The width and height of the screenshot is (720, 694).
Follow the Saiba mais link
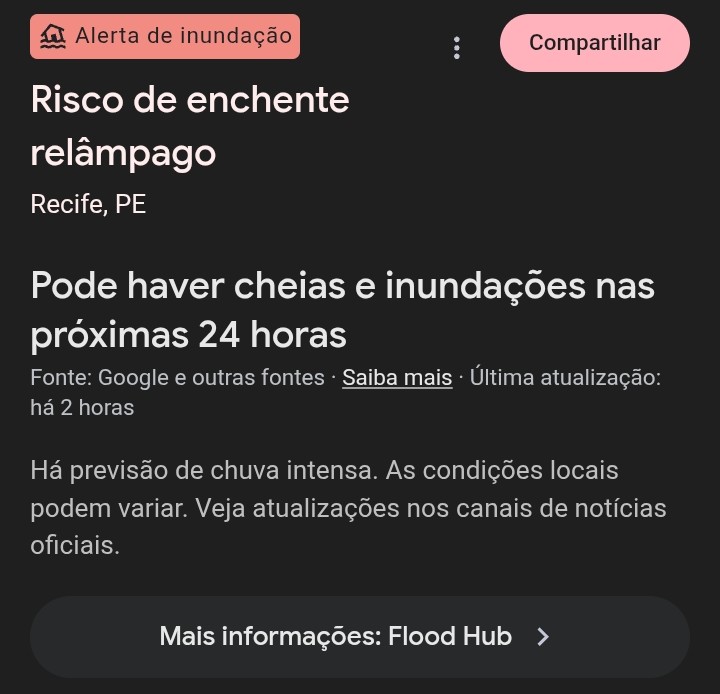click(397, 378)
